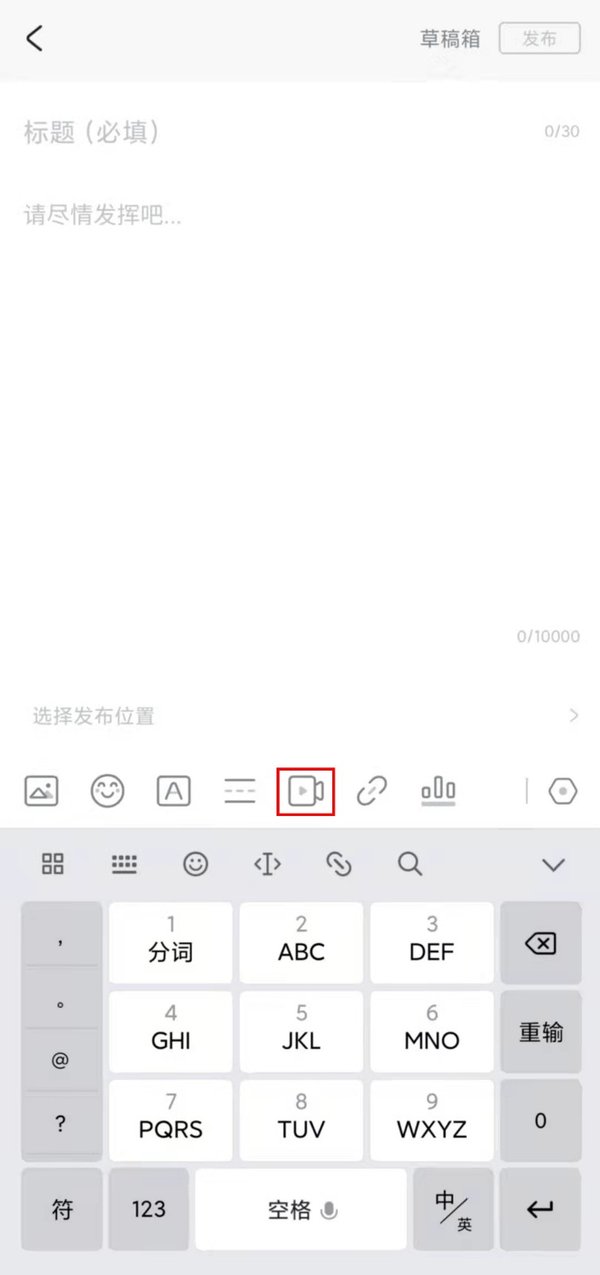Add a poll chart
The height and width of the screenshot is (1275, 600).
coord(438,791)
